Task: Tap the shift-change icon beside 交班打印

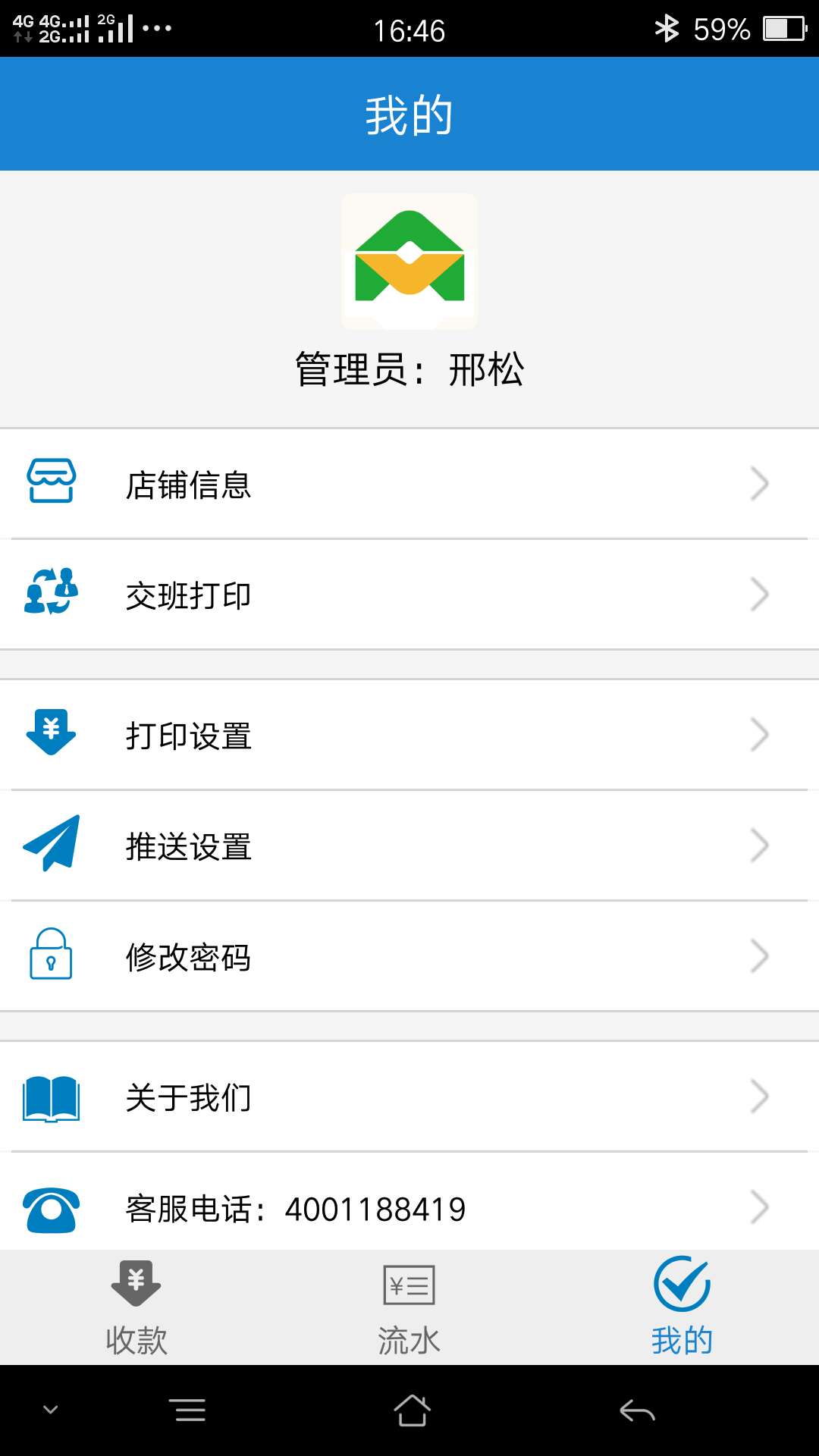Action: click(50, 595)
